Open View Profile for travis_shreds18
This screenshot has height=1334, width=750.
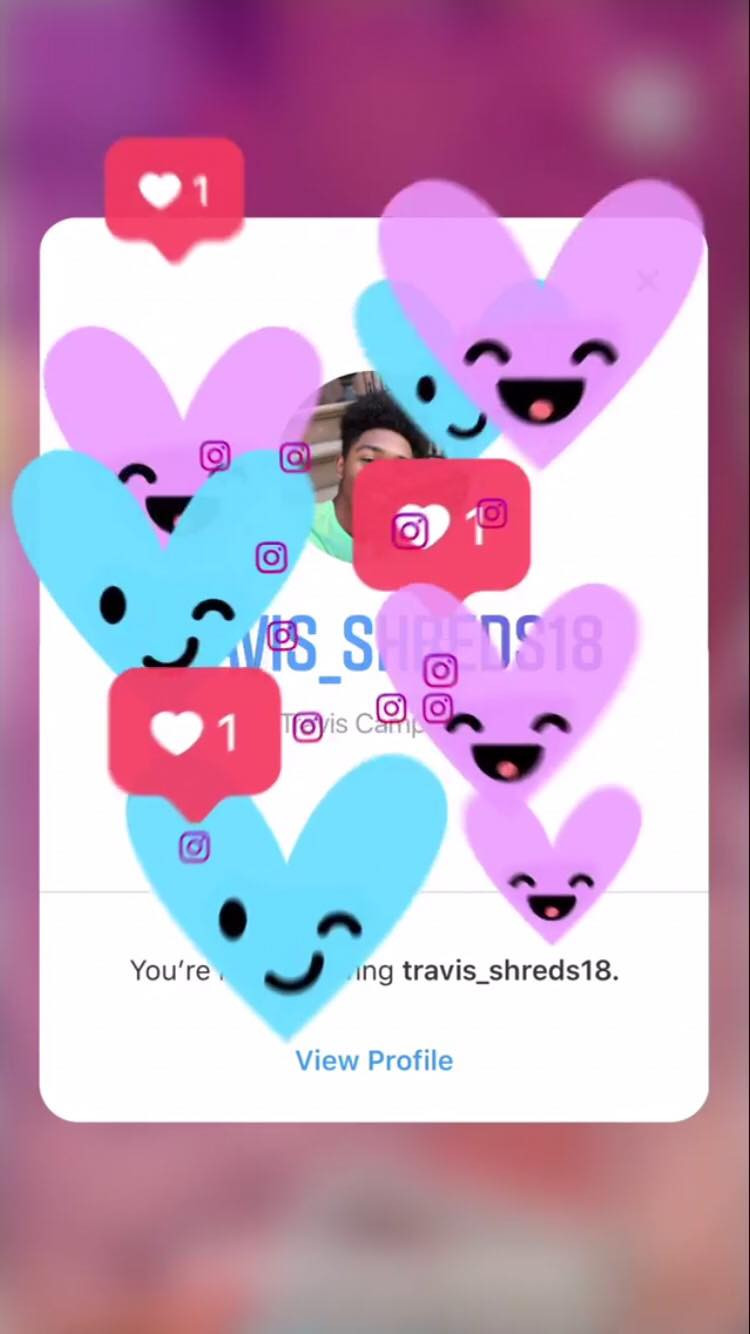pos(374,1060)
